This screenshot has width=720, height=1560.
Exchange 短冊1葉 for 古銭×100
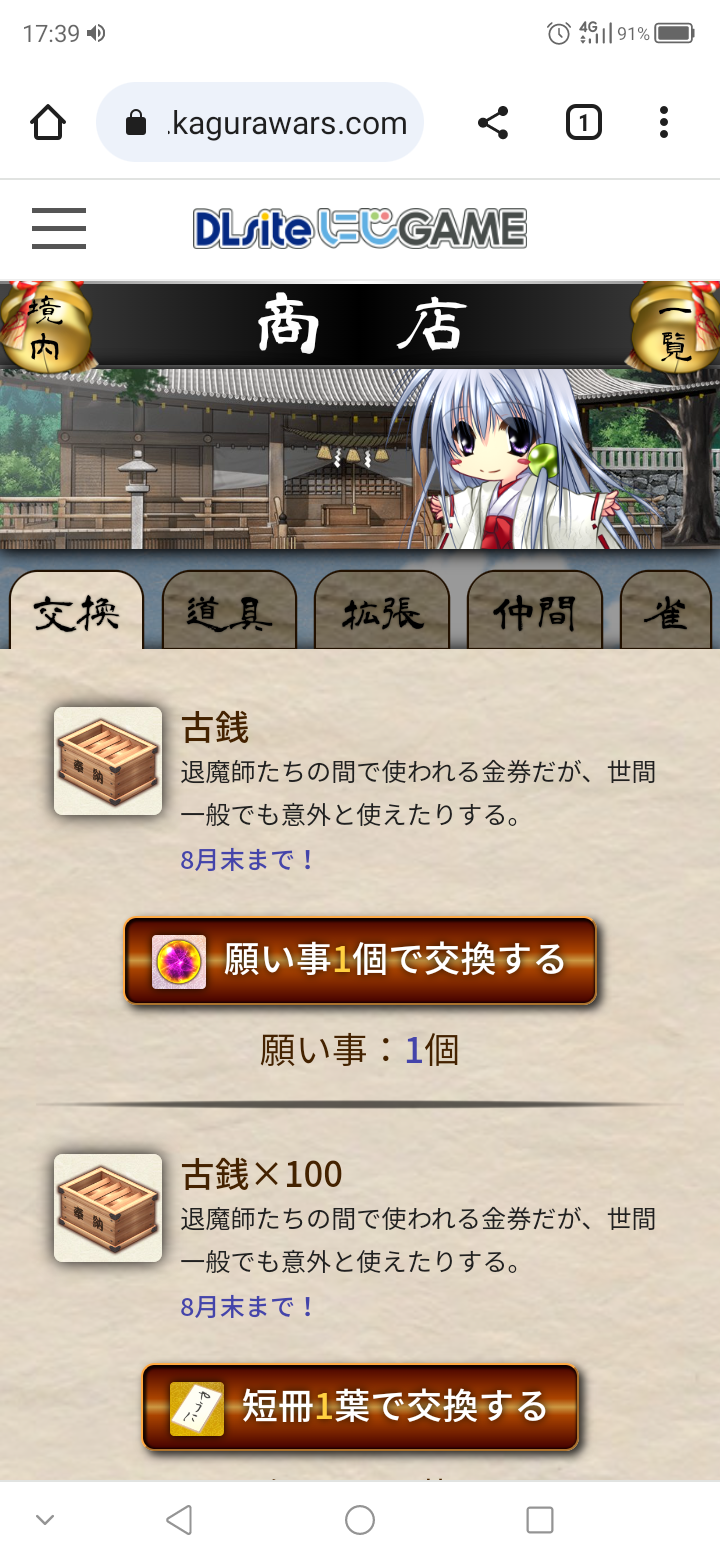click(360, 1407)
